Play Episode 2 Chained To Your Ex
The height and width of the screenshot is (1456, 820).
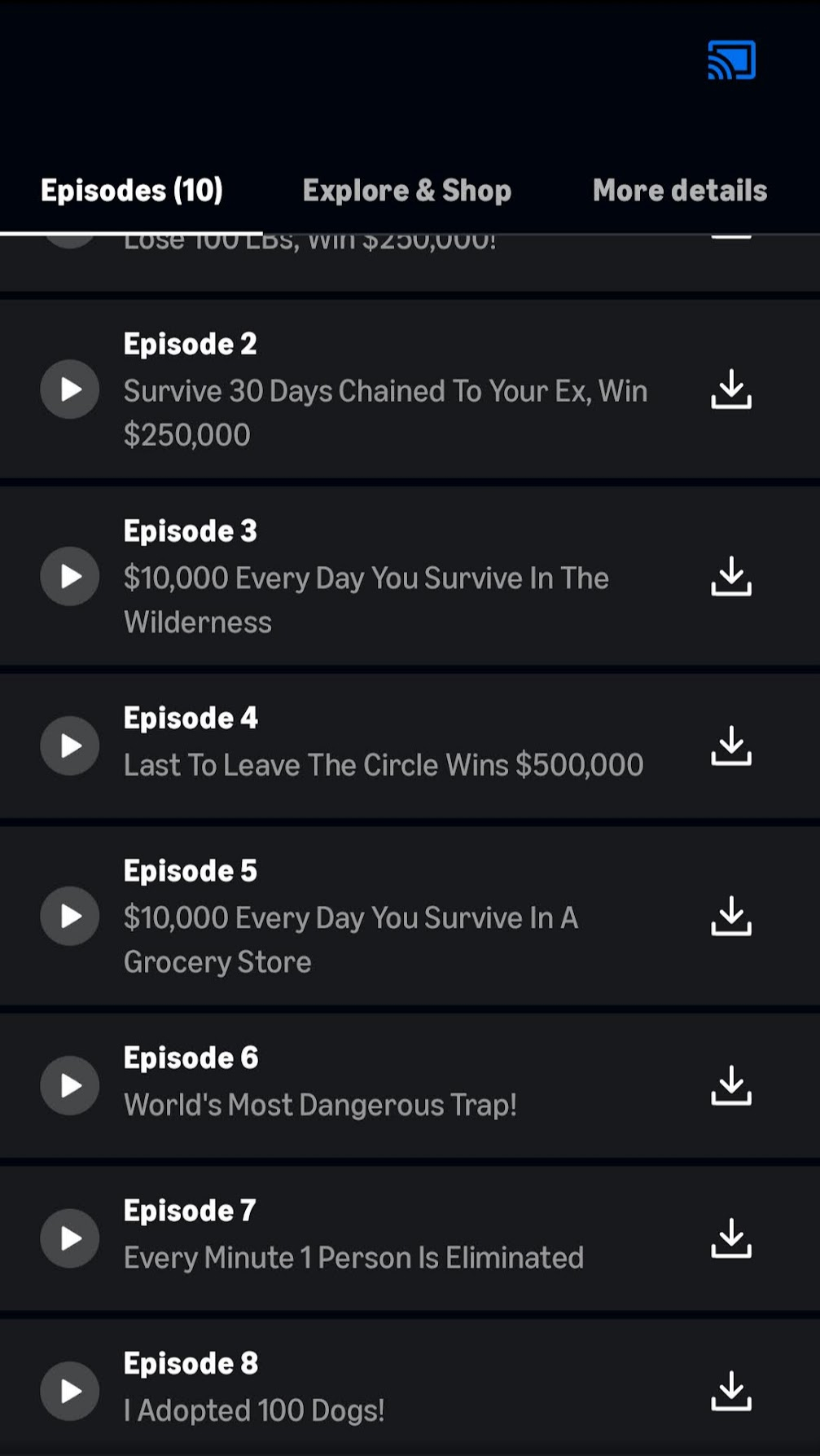(70, 389)
